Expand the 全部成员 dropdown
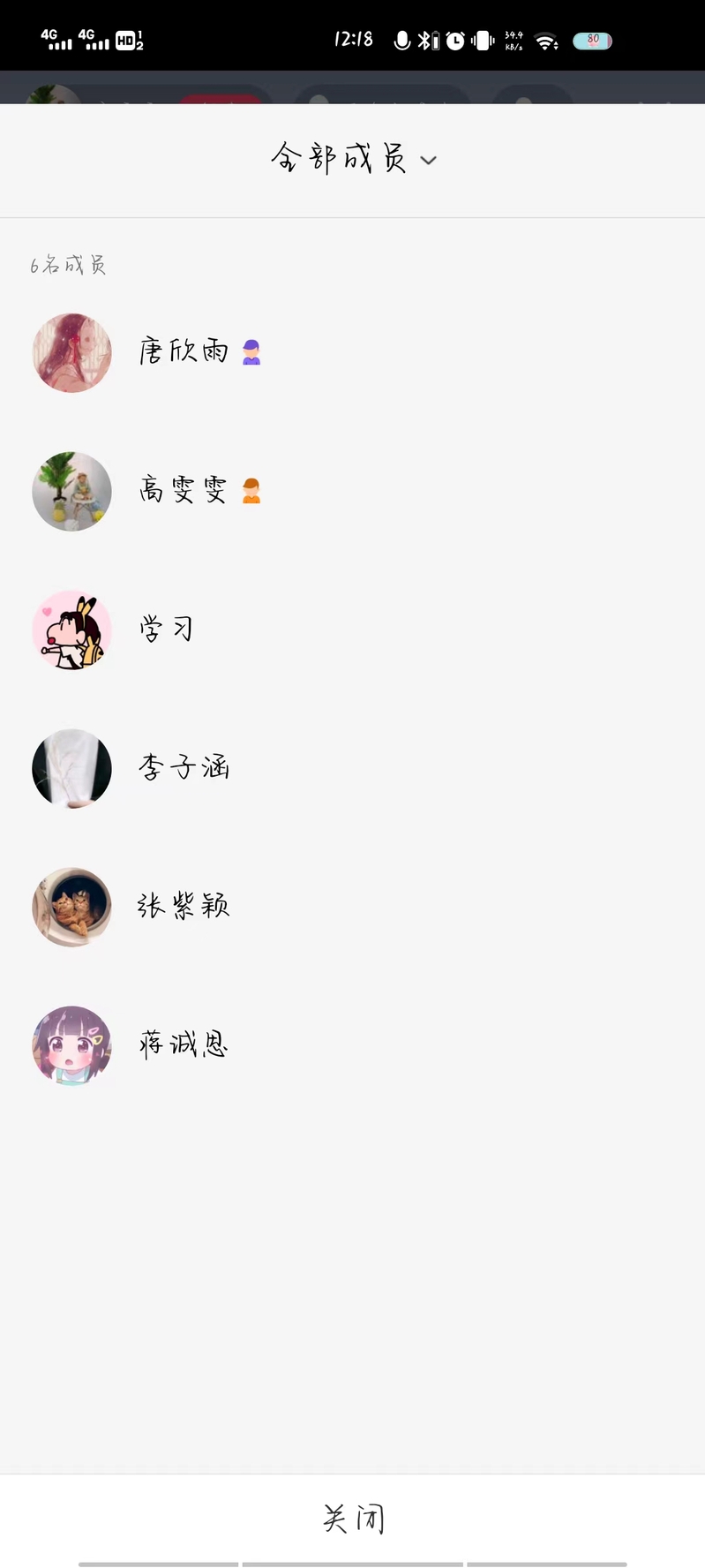Screen dimensions: 705x1568 pos(354,159)
